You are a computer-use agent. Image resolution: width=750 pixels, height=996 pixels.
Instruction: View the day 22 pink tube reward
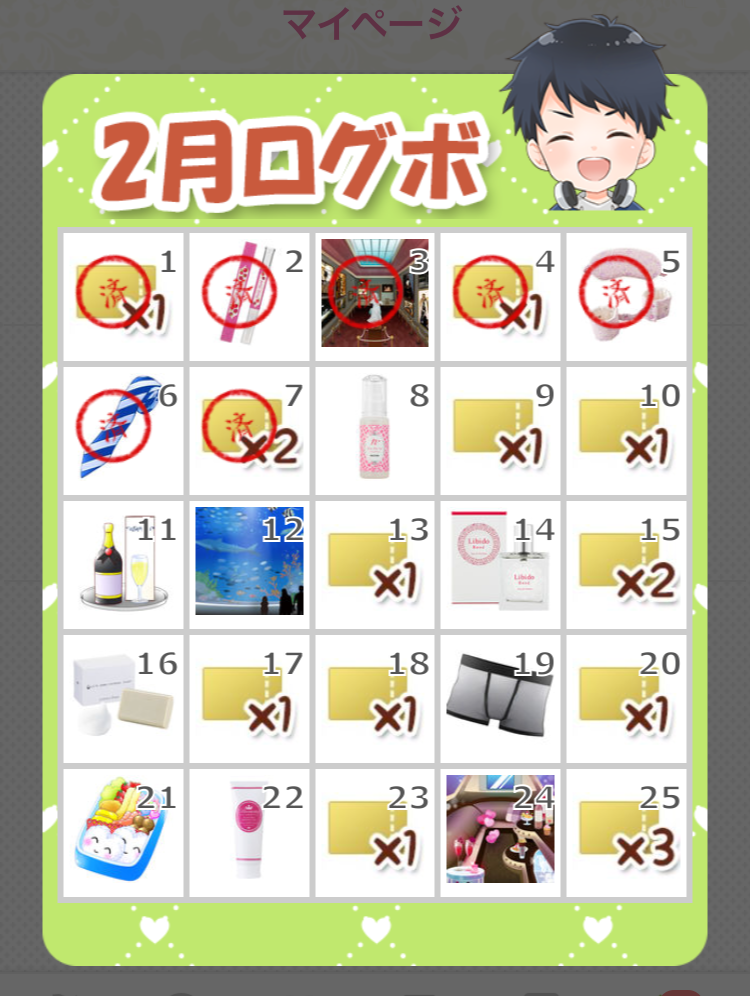[250, 831]
